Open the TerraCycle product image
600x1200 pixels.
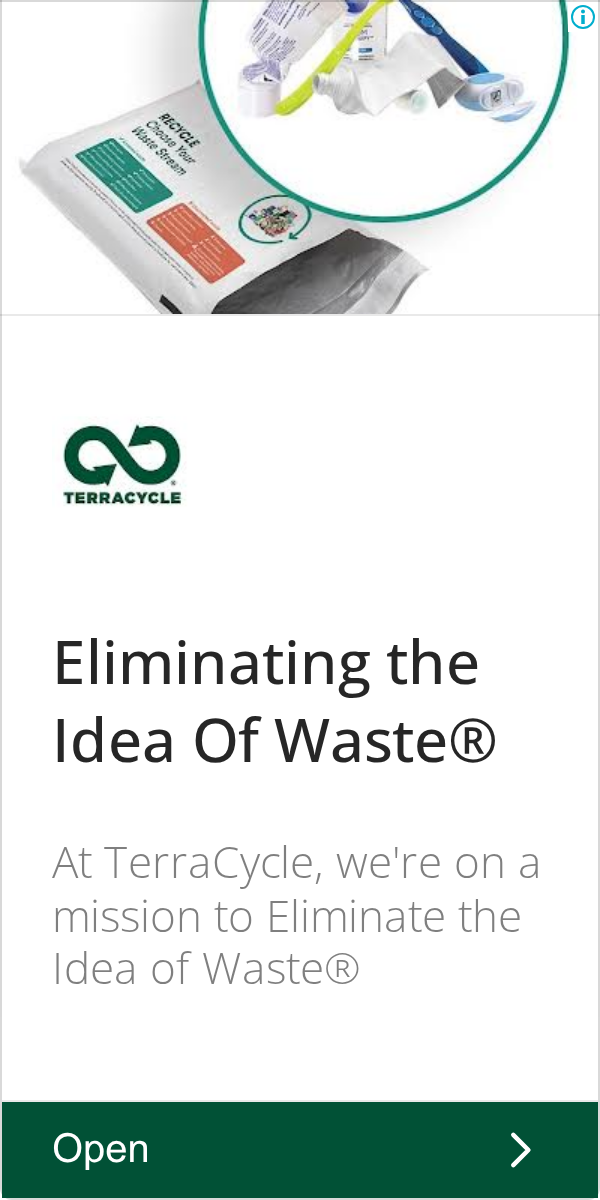(x=300, y=157)
